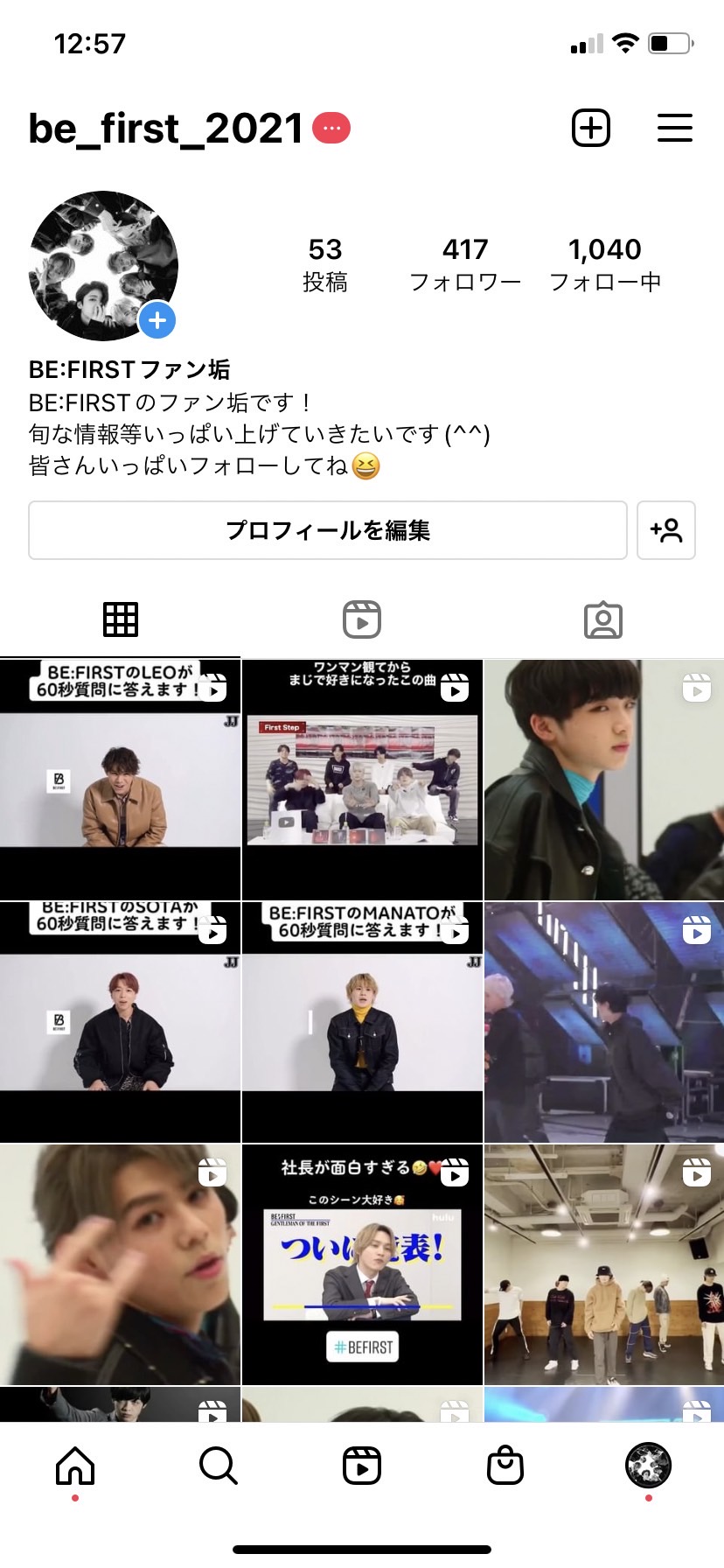Screen dimensions: 724x1568
Task: Open the 社長が面白すぎる reel
Action: [362, 1264]
